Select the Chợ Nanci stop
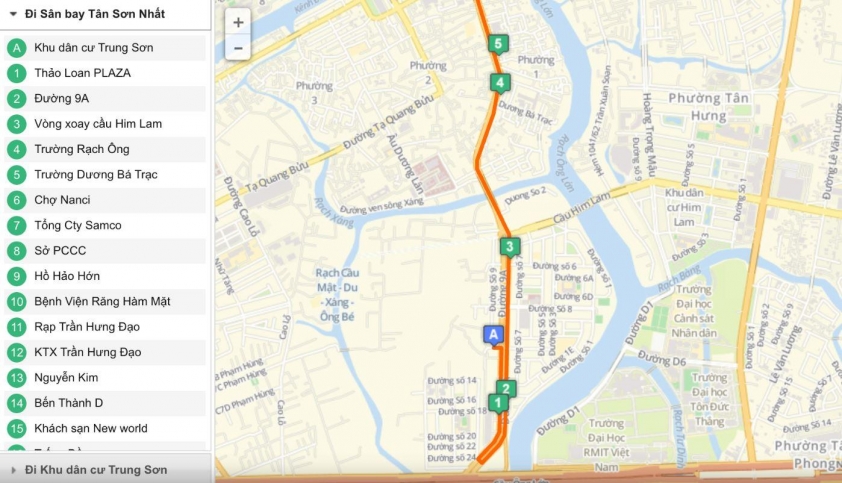The height and width of the screenshot is (483, 842). point(62,200)
